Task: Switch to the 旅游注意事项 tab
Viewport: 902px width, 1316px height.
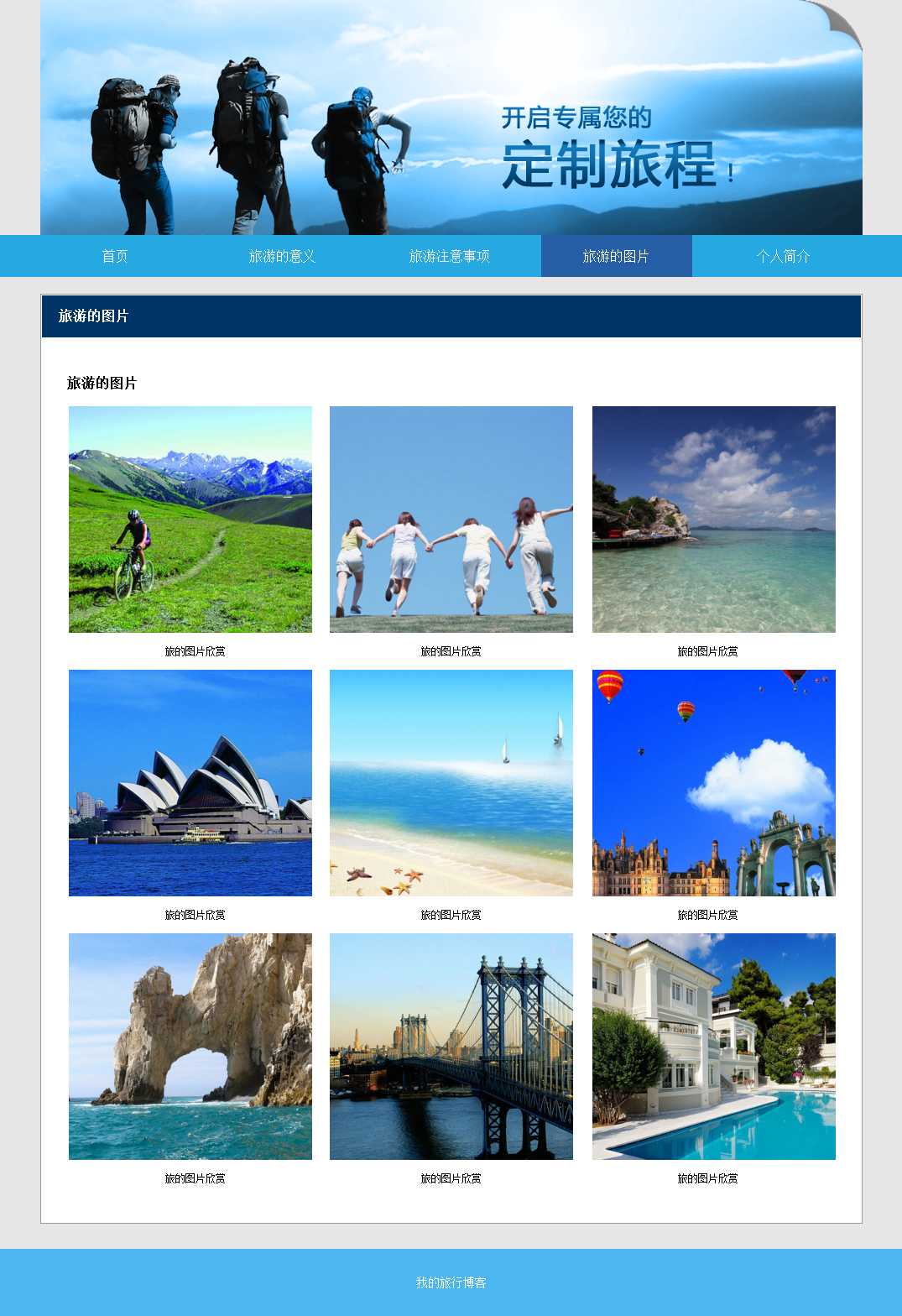Action: pyautogui.click(x=449, y=256)
